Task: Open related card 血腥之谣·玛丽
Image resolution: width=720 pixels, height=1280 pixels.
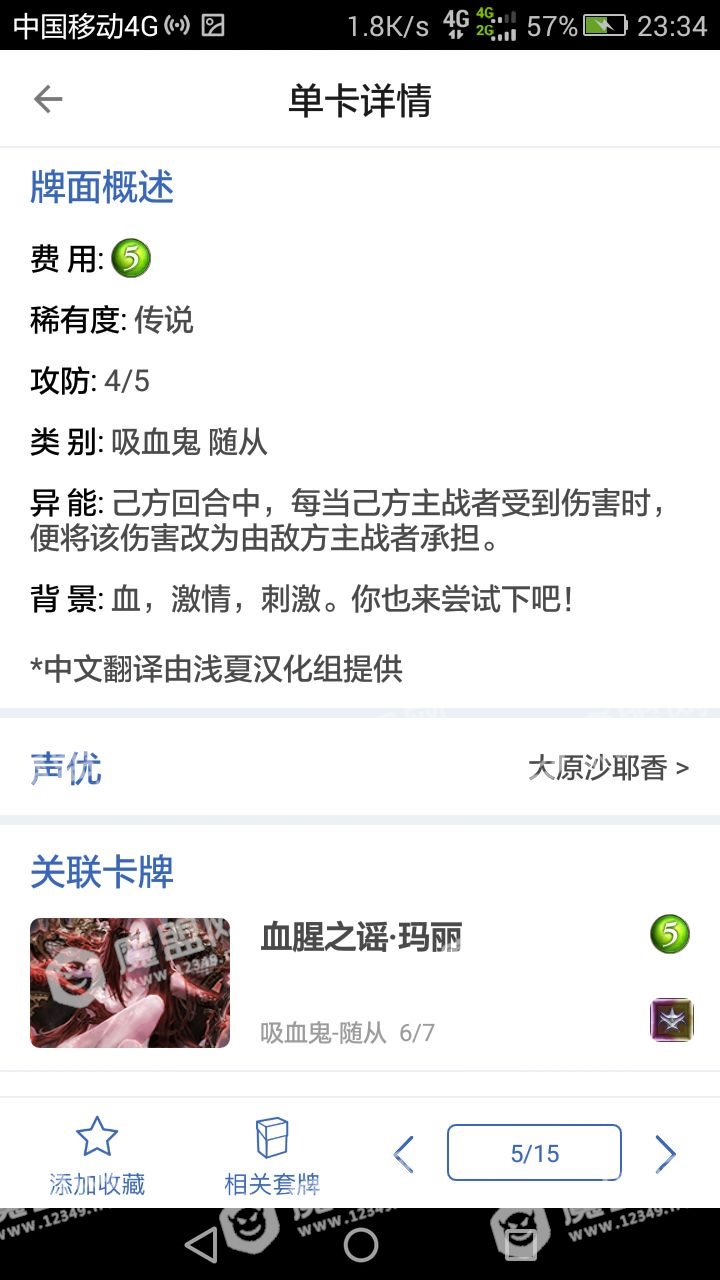Action: coord(360,982)
